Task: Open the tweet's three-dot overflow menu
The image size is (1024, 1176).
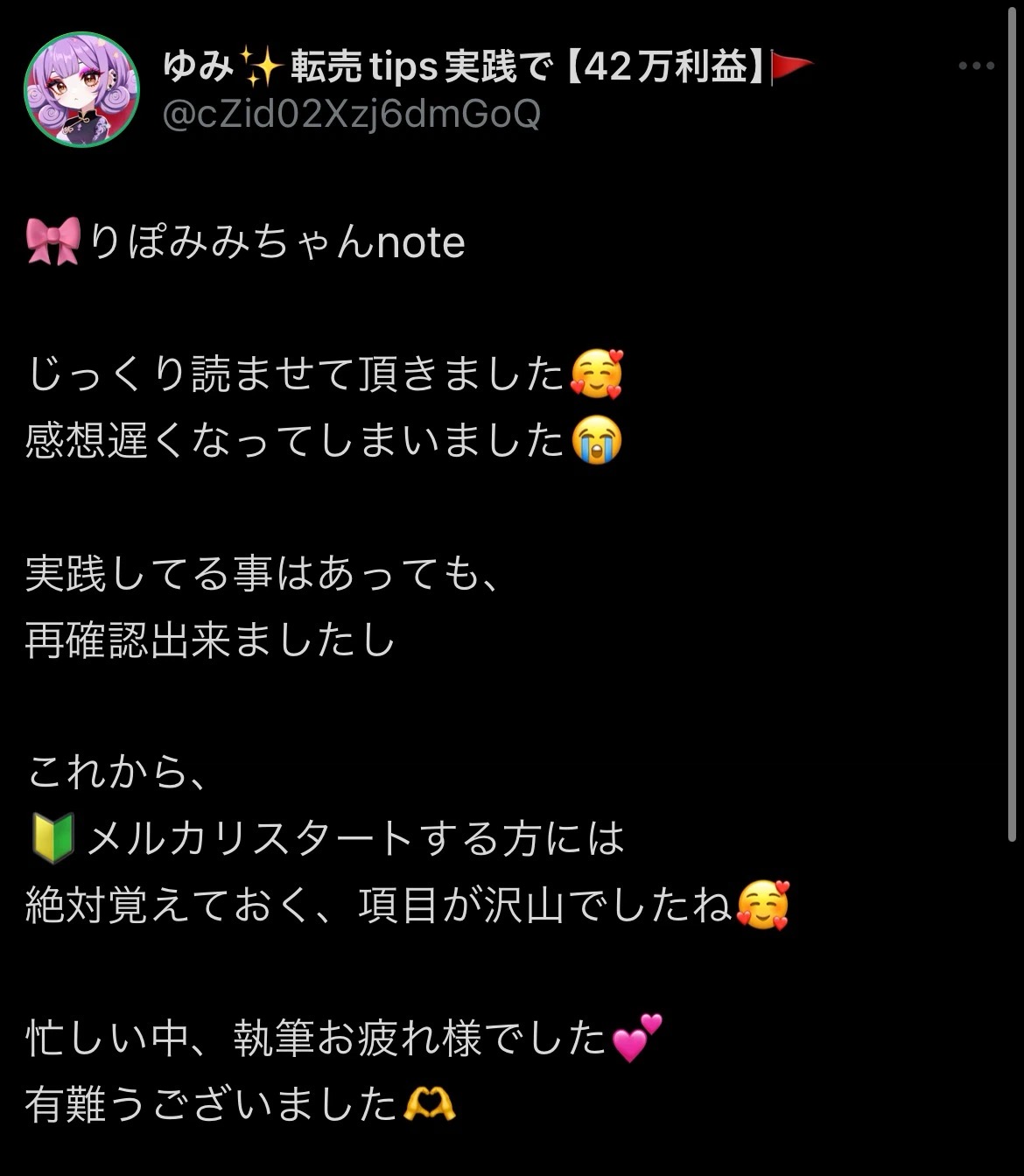Action: (x=976, y=66)
